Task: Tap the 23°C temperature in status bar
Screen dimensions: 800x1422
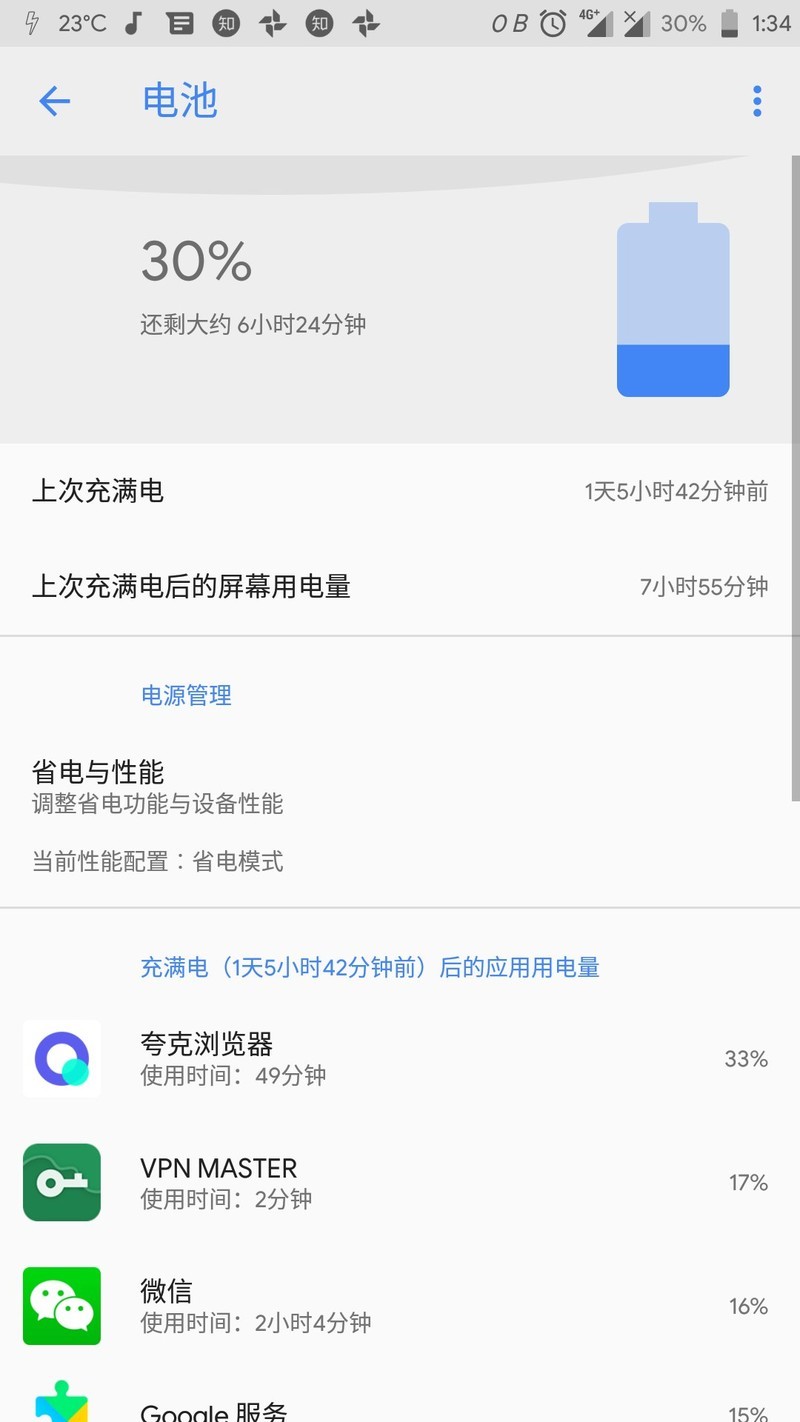Action: coord(84,22)
